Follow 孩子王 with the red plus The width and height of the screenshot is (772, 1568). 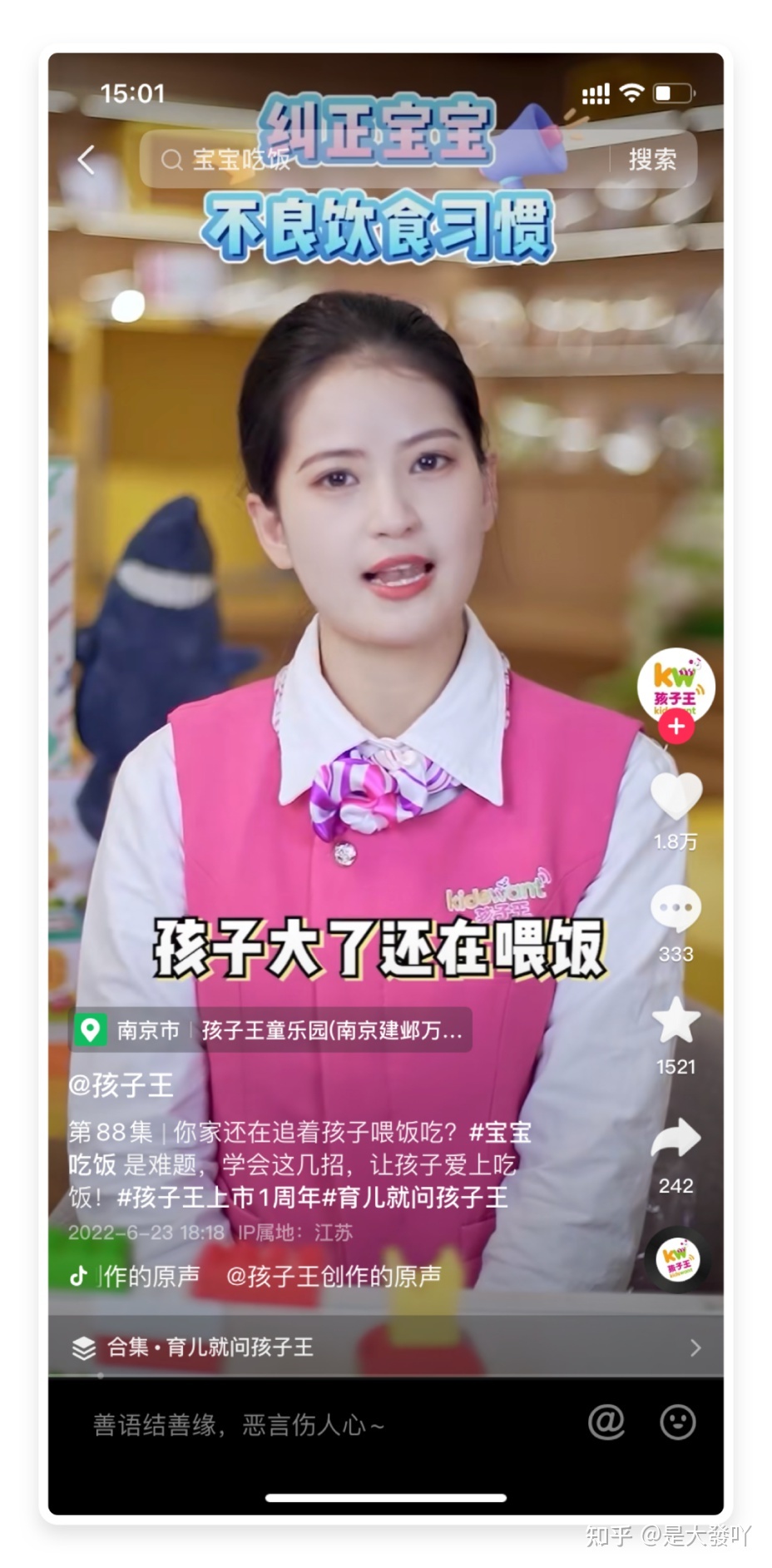(x=675, y=727)
